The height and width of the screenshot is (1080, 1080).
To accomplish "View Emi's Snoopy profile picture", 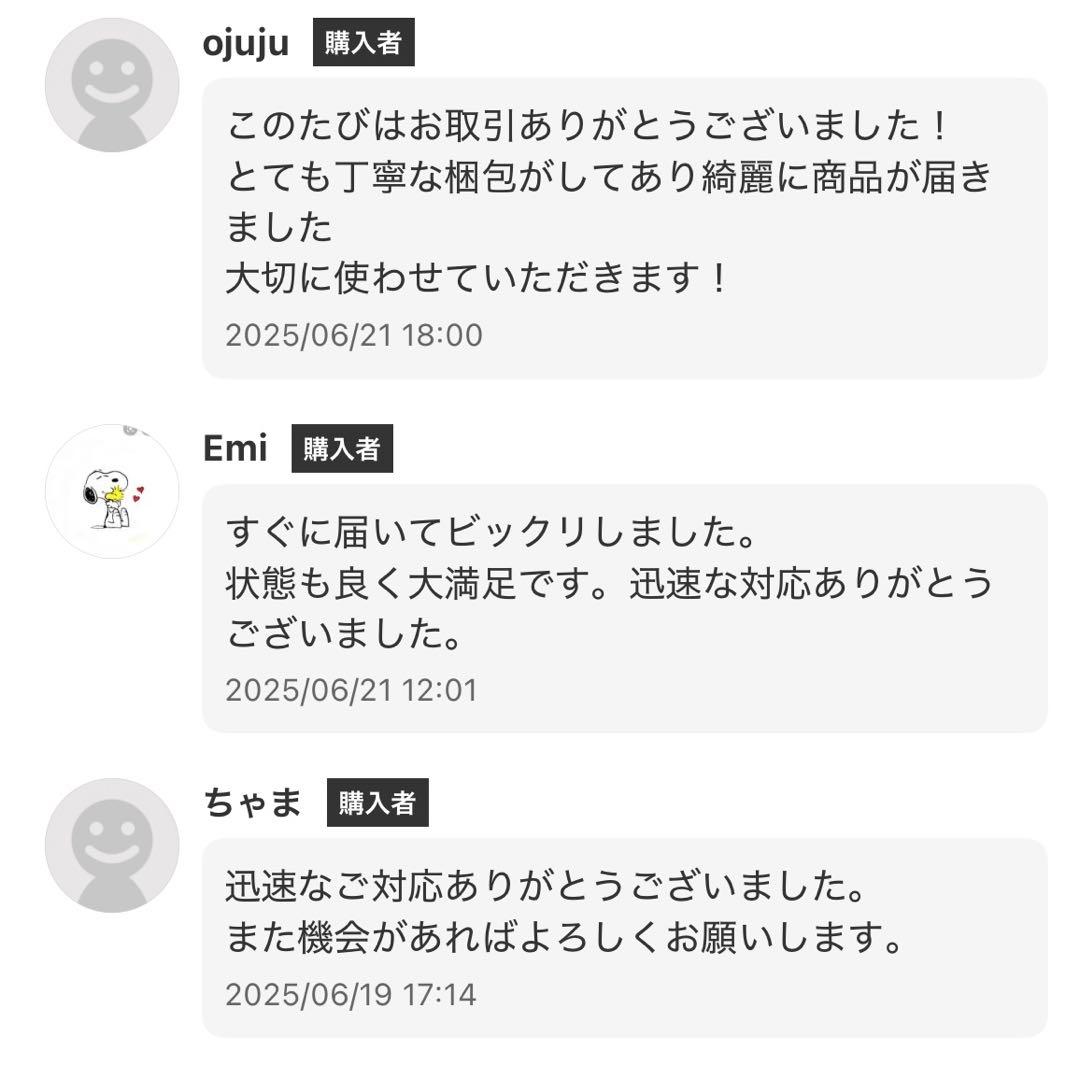I will tap(112, 491).
